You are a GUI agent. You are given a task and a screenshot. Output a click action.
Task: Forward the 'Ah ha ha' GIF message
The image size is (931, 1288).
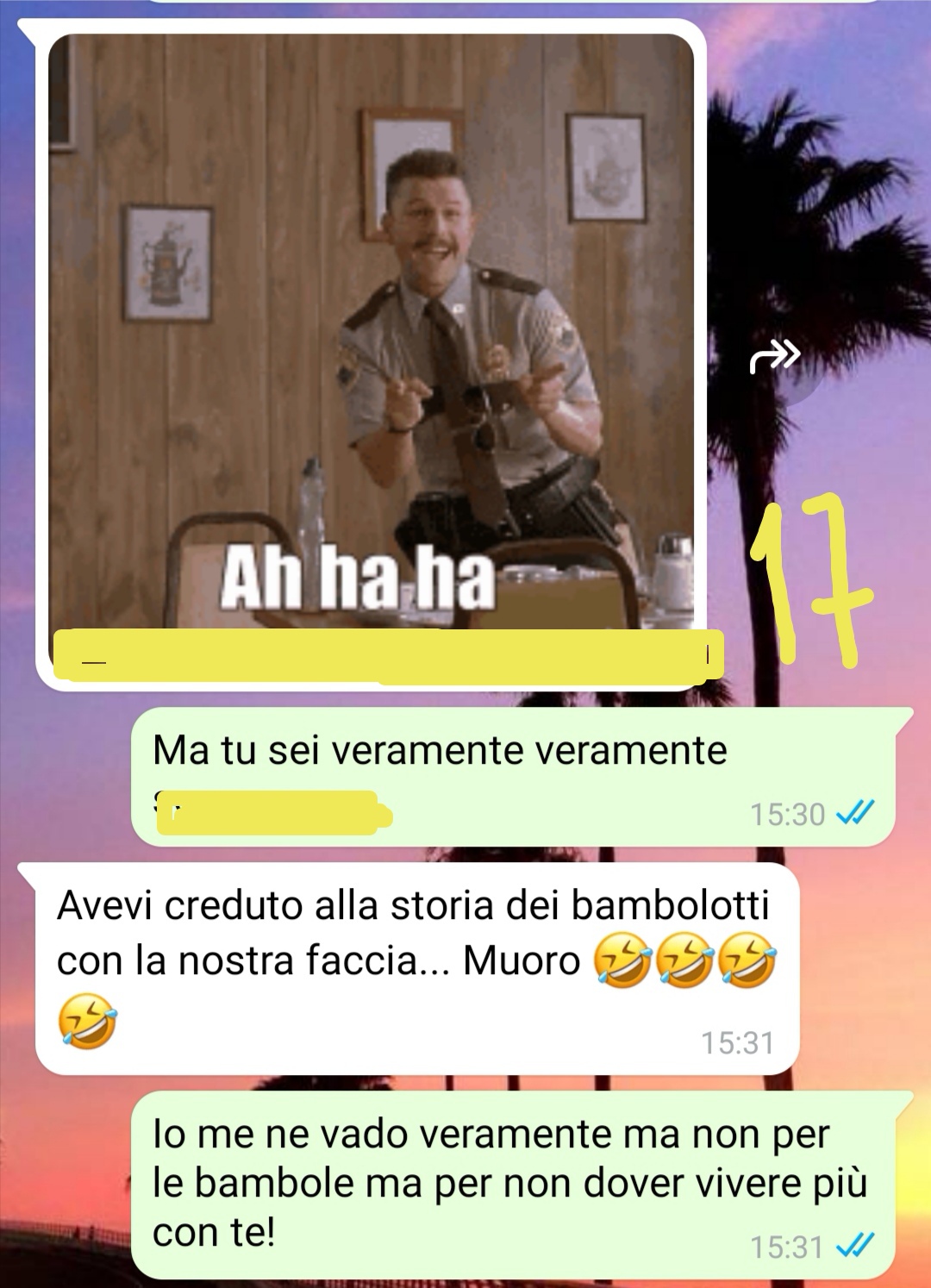776,357
